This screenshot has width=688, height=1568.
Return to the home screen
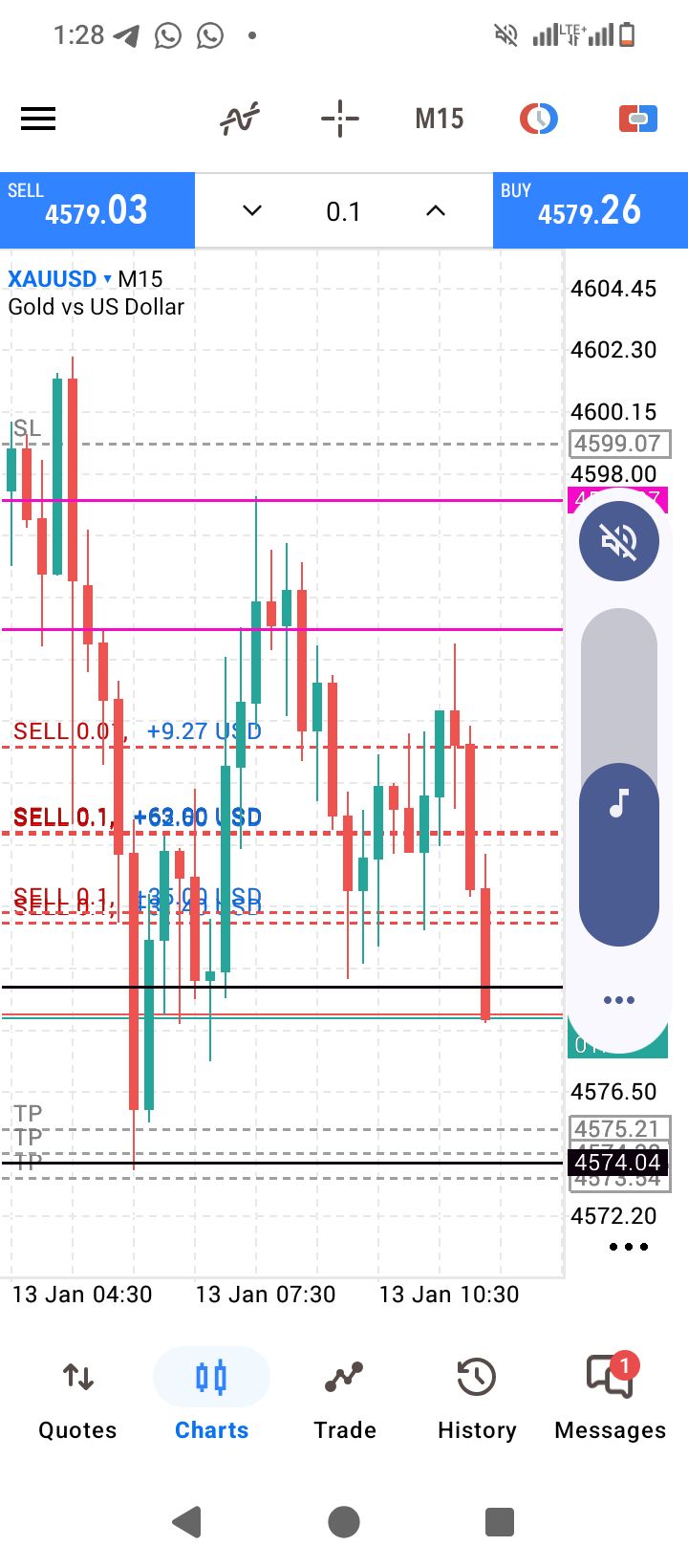pyautogui.click(x=344, y=1521)
